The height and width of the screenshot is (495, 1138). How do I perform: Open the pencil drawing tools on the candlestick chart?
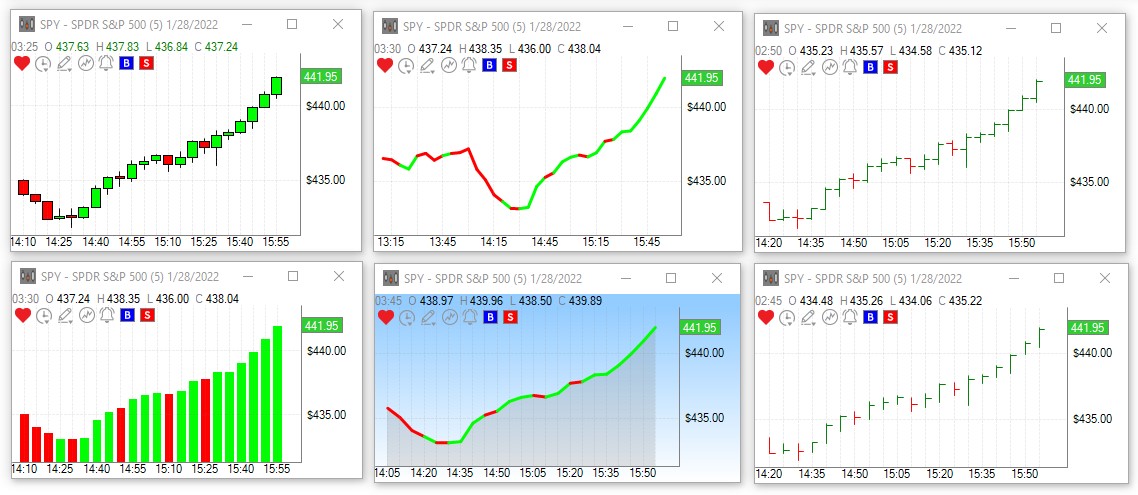point(64,64)
